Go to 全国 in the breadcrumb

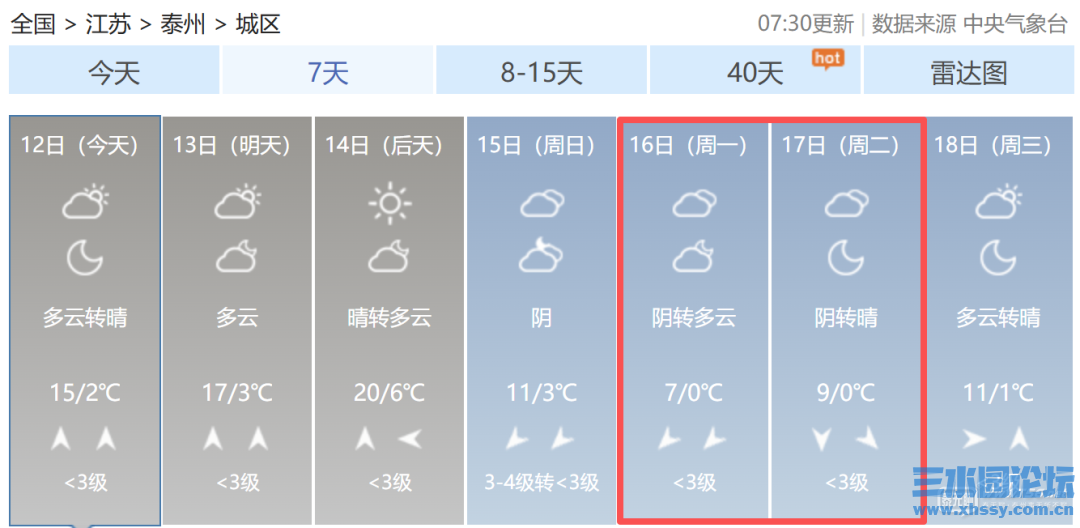[33, 24]
